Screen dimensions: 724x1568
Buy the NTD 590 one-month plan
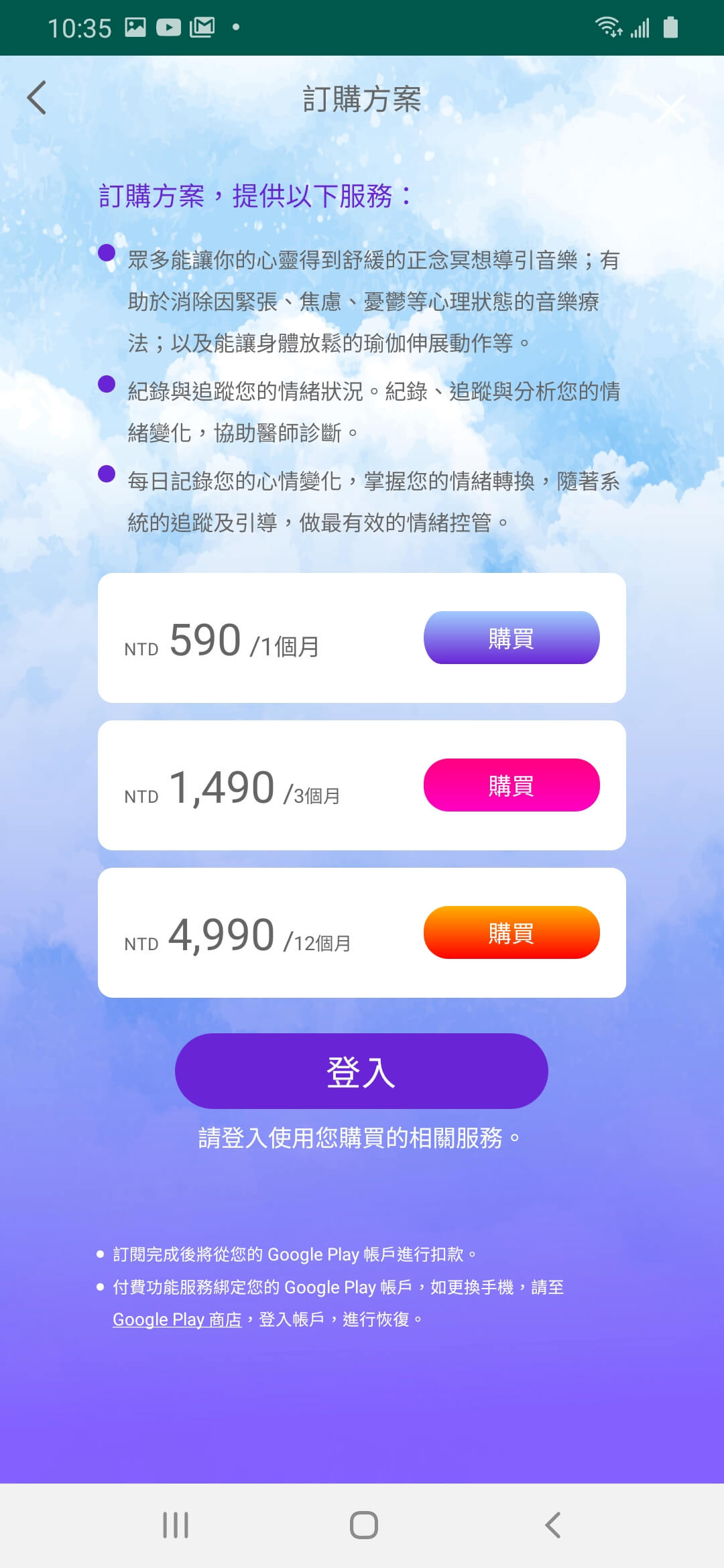click(511, 638)
